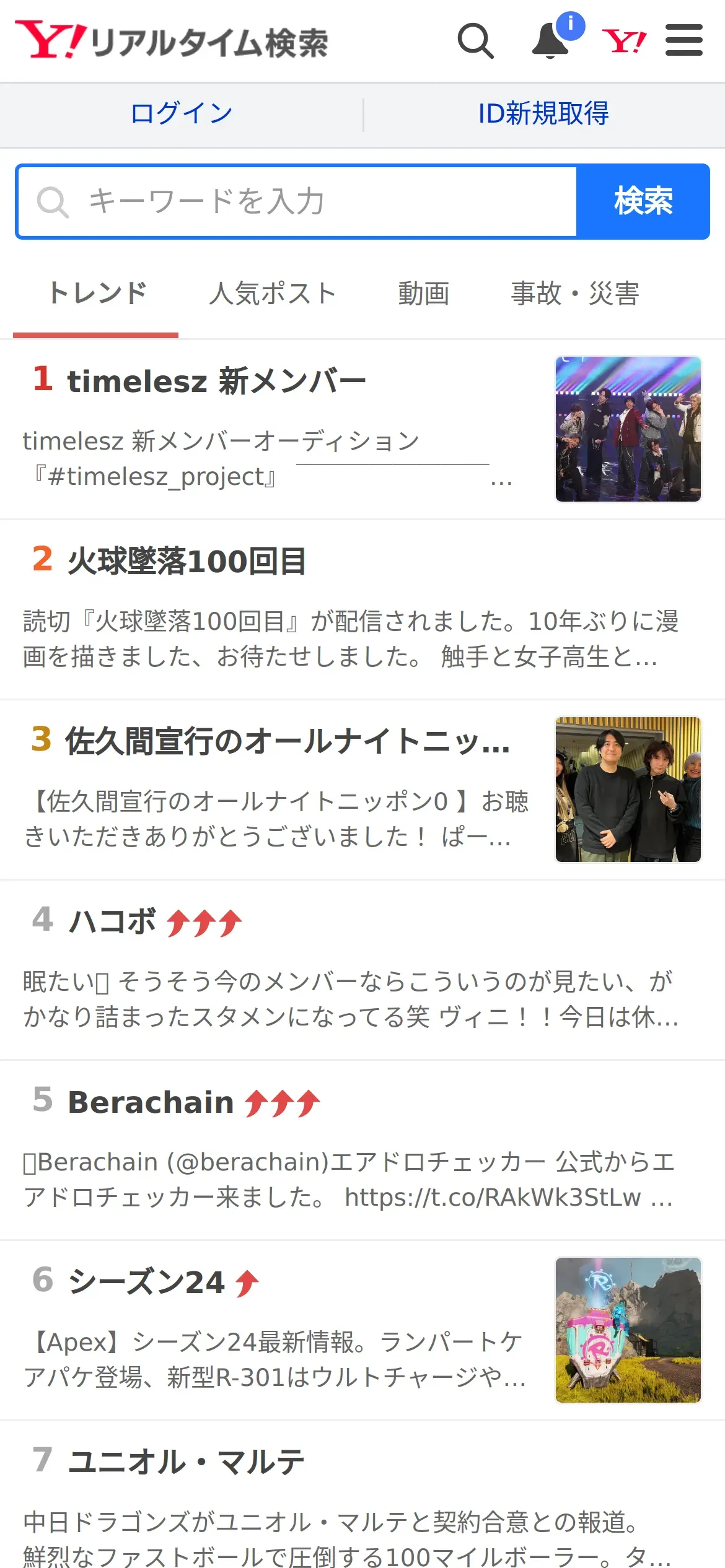
Task: Focus the キーワードを入力 search field
Action: click(x=297, y=201)
